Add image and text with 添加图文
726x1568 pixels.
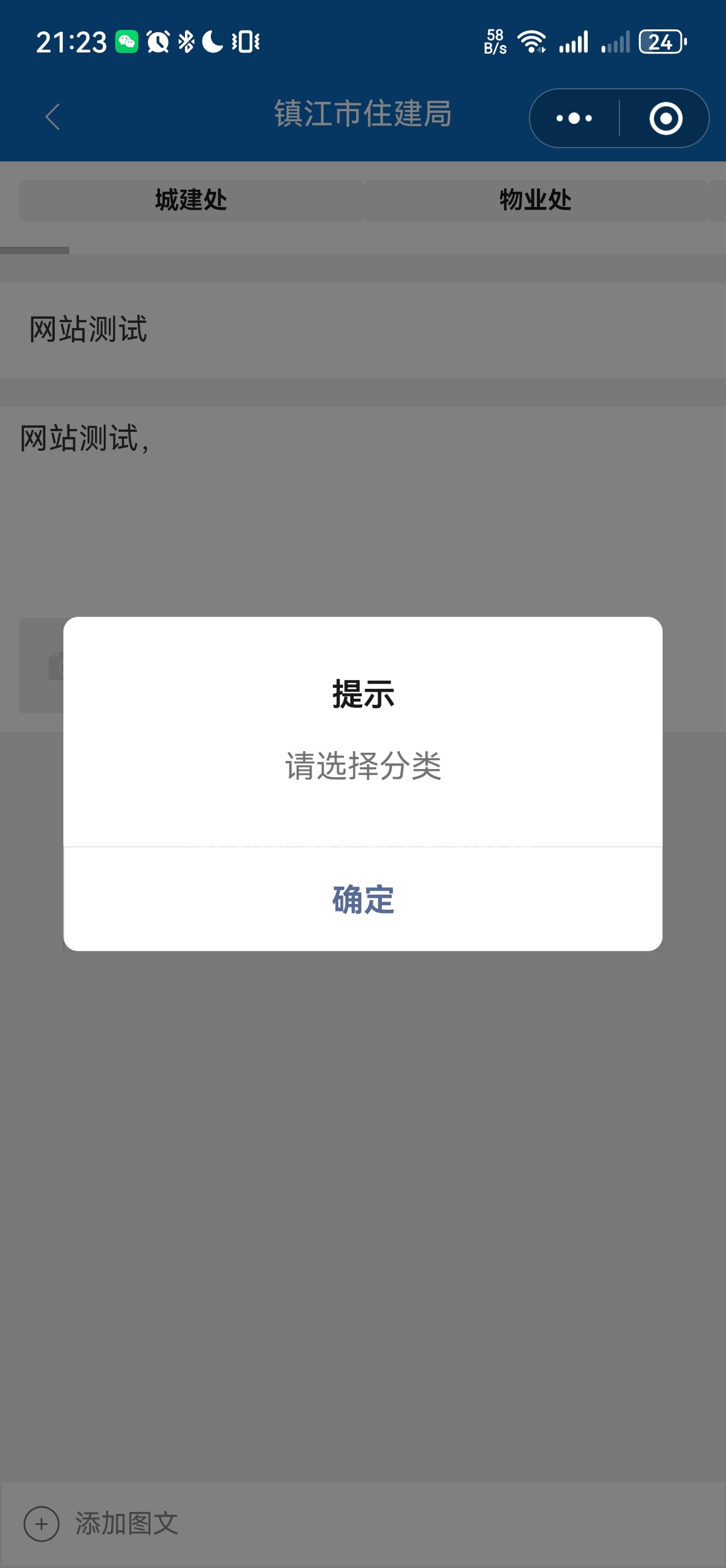(101, 1524)
